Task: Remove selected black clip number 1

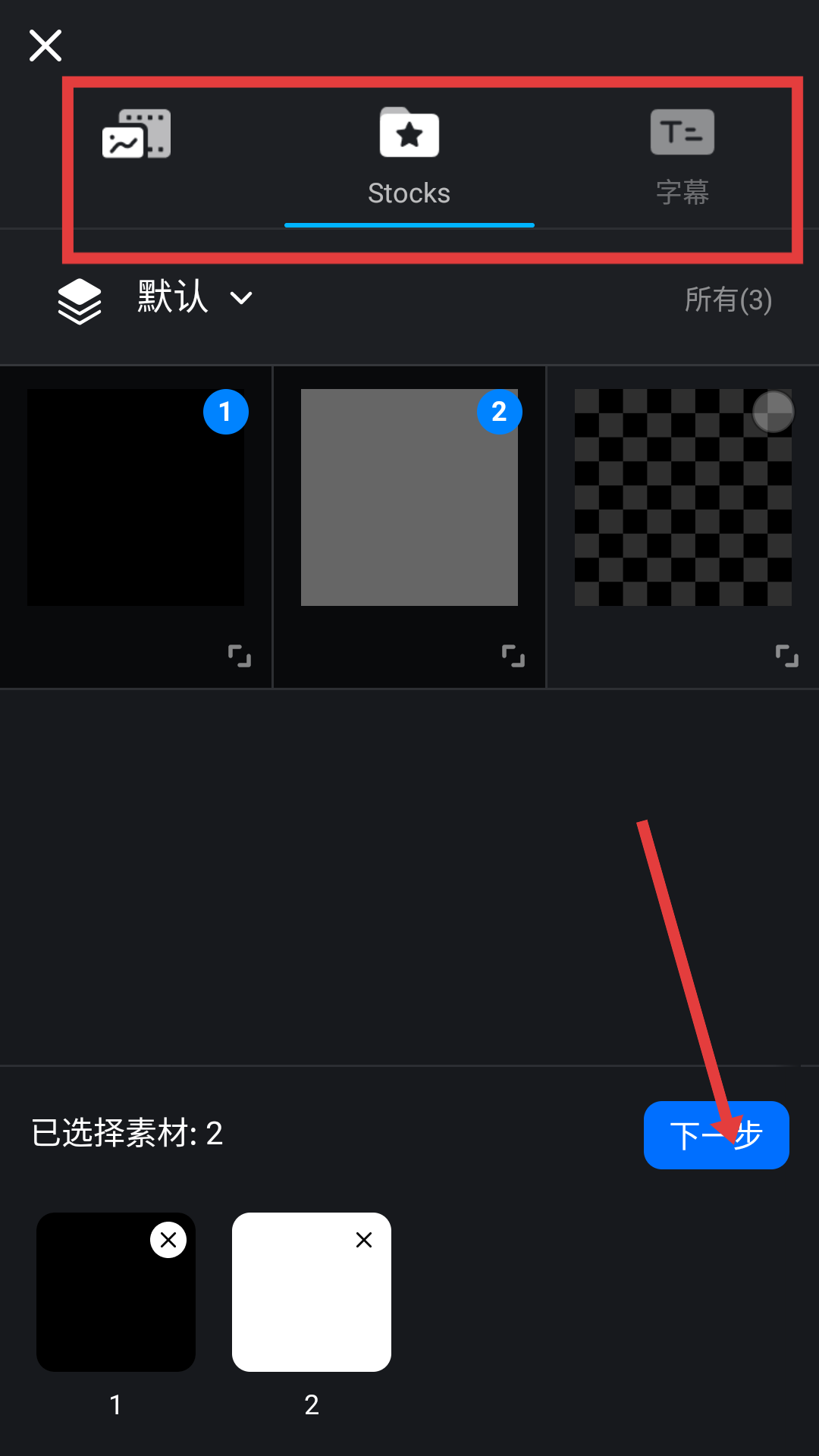Action: pyautogui.click(x=168, y=1240)
